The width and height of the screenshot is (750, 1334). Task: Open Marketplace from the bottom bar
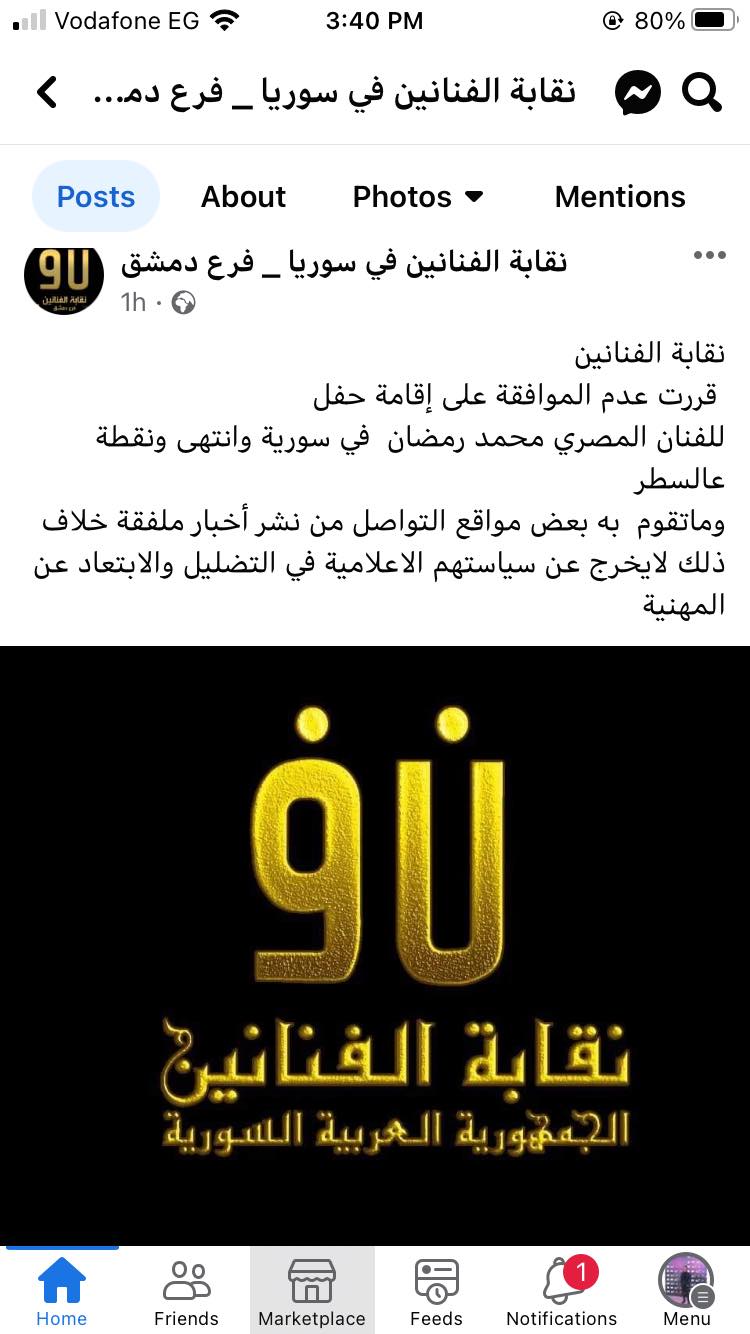312,1291
